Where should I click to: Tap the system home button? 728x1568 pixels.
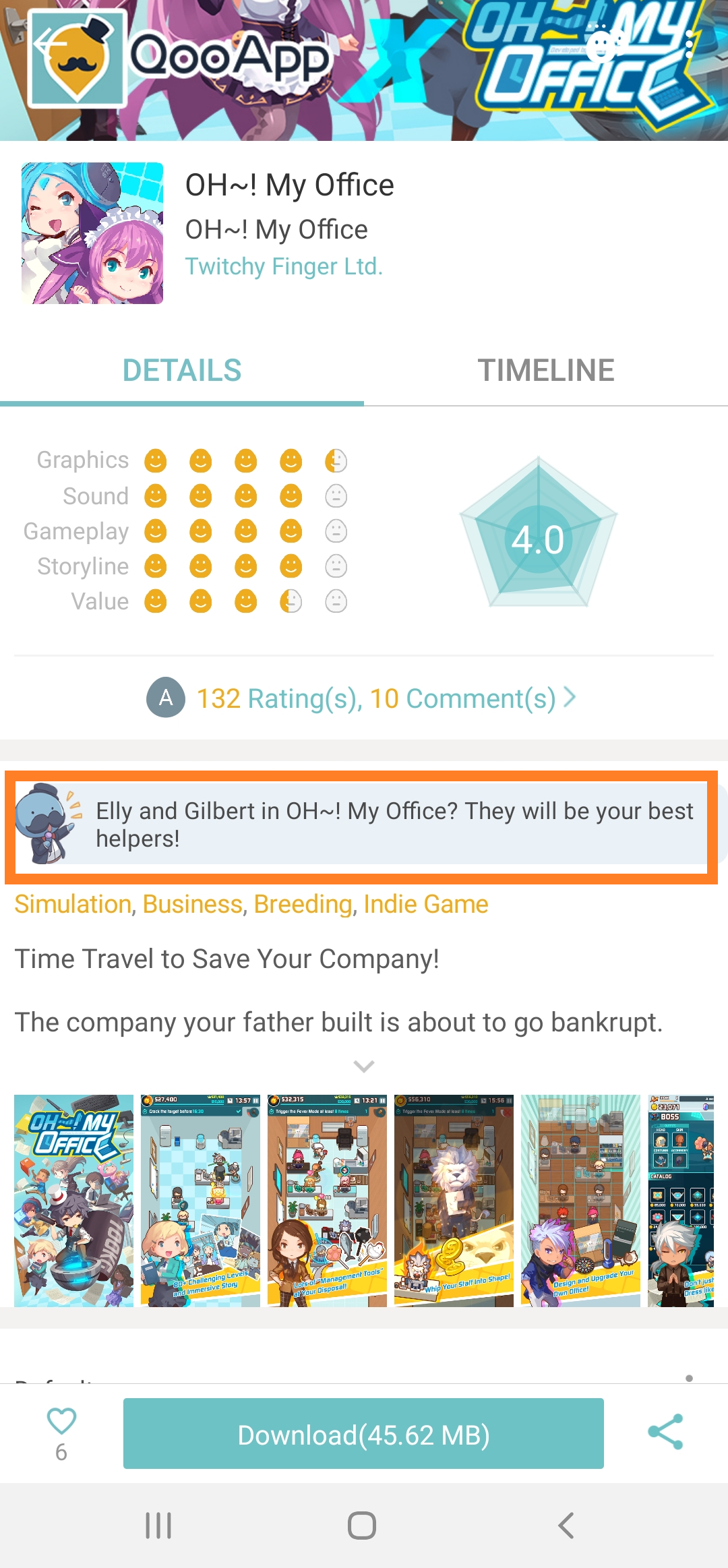362,1526
